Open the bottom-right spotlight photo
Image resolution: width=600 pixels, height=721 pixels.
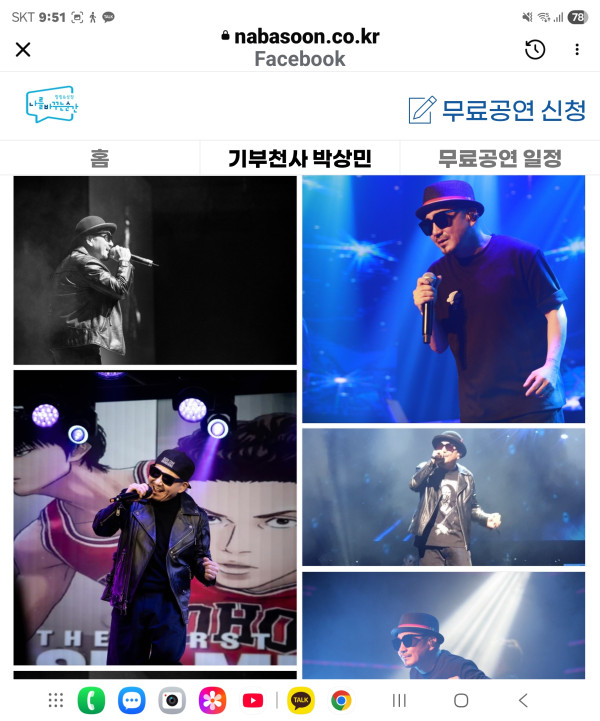click(443, 625)
